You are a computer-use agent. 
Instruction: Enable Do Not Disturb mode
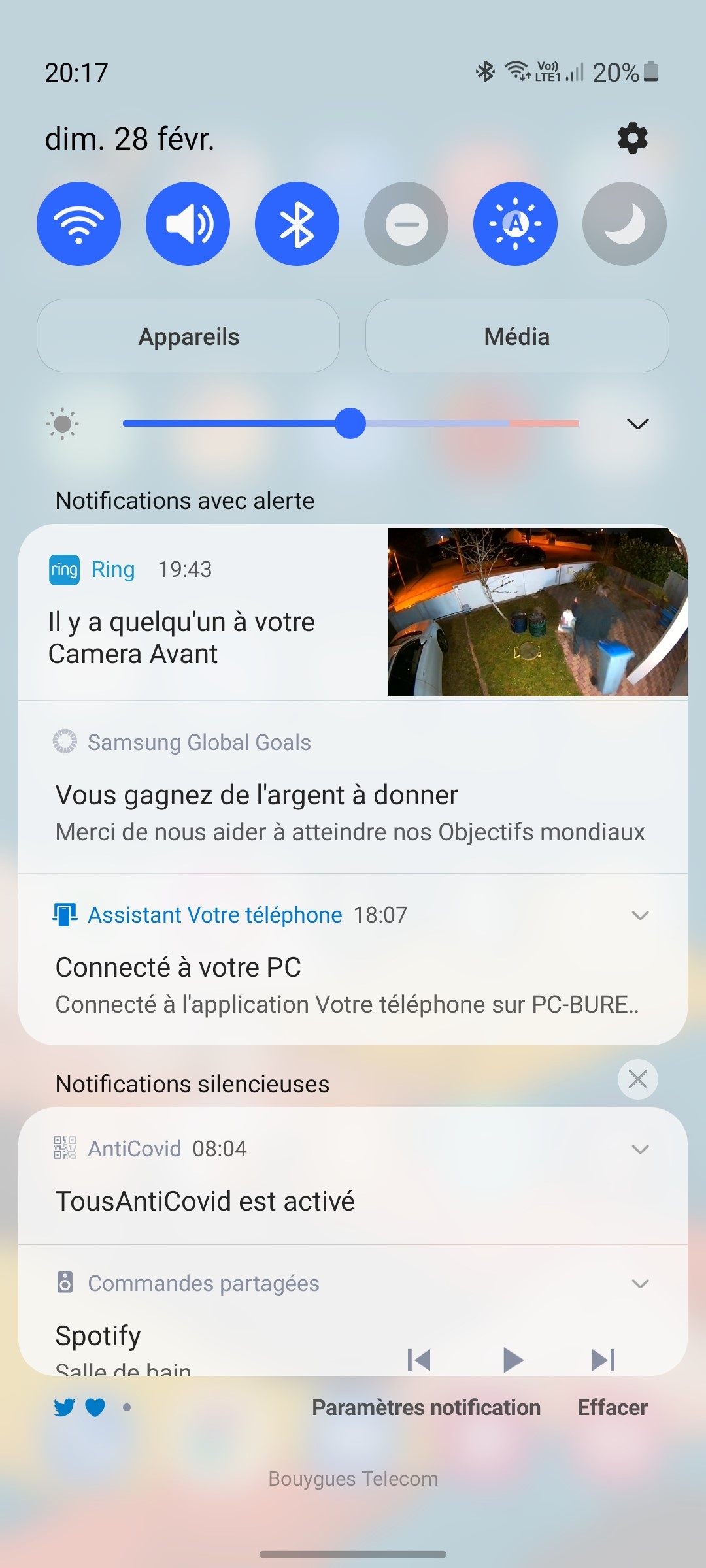click(406, 223)
